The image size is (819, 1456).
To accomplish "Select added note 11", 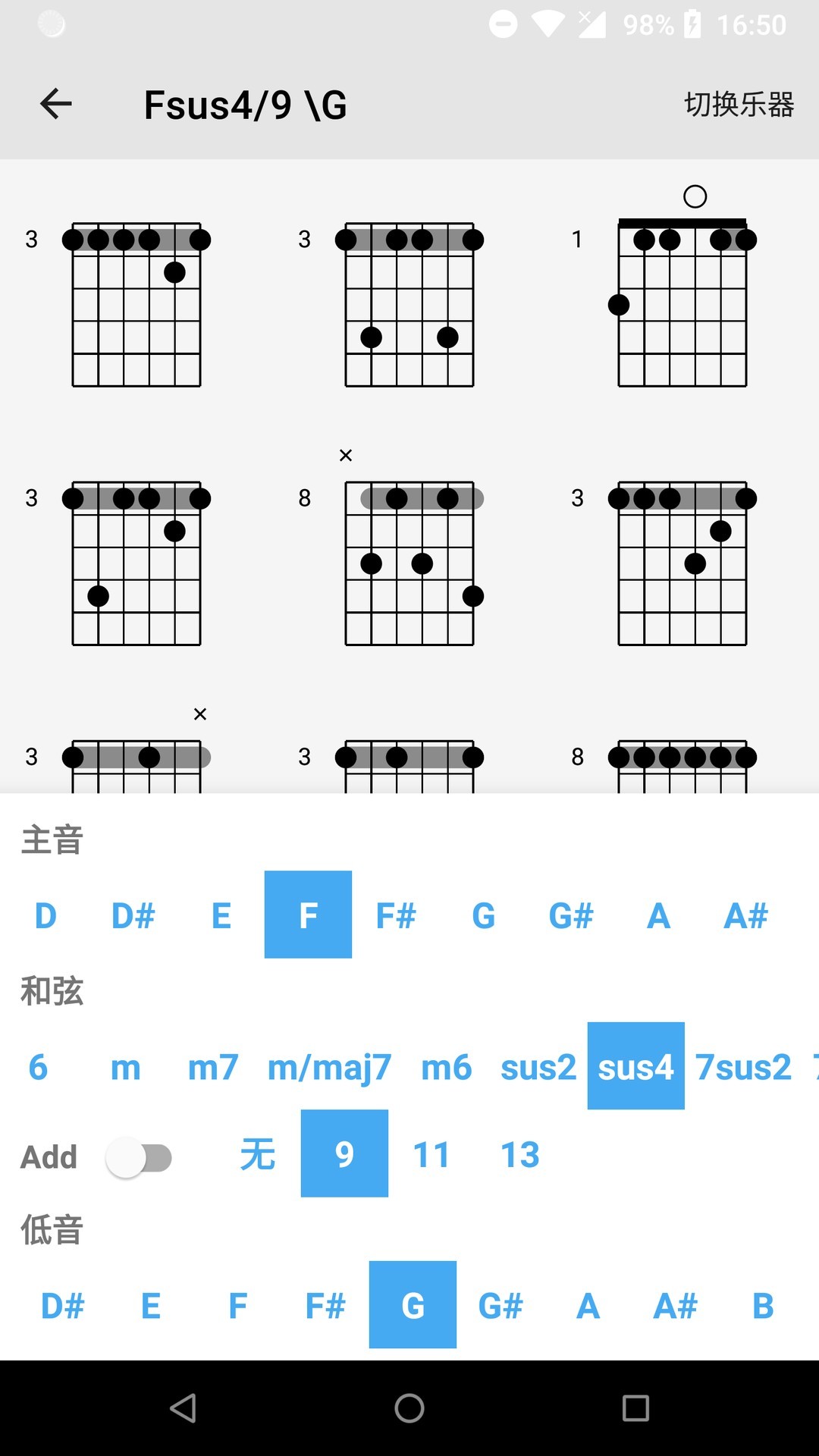I will 431,1154.
